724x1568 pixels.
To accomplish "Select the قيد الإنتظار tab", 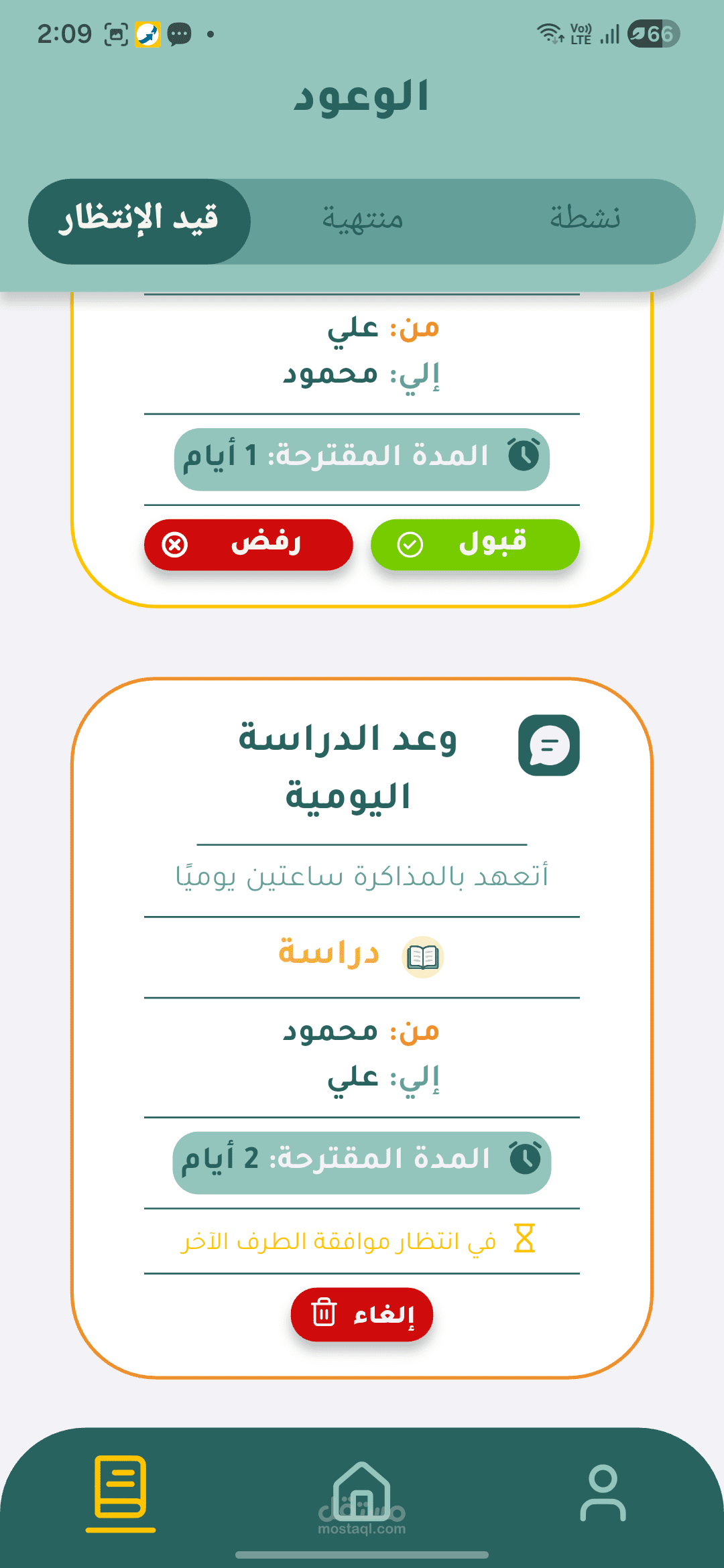I will pos(139,221).
